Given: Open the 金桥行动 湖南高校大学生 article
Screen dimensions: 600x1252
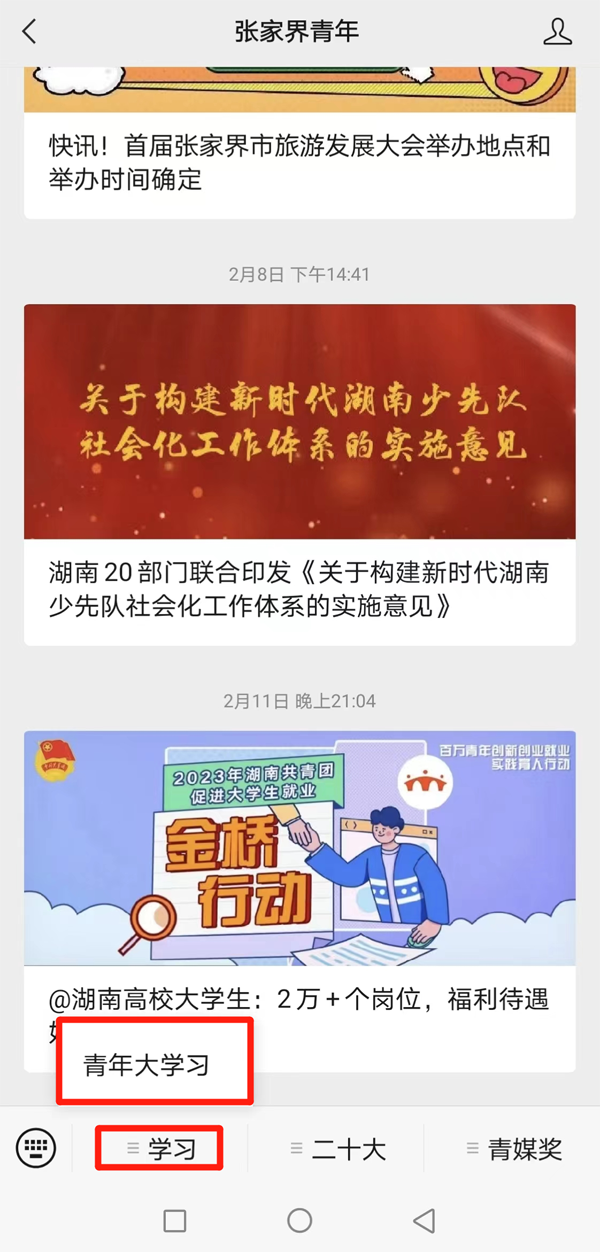Looking at the screenshot, I should pyautogui.click(x=299, y=850).
